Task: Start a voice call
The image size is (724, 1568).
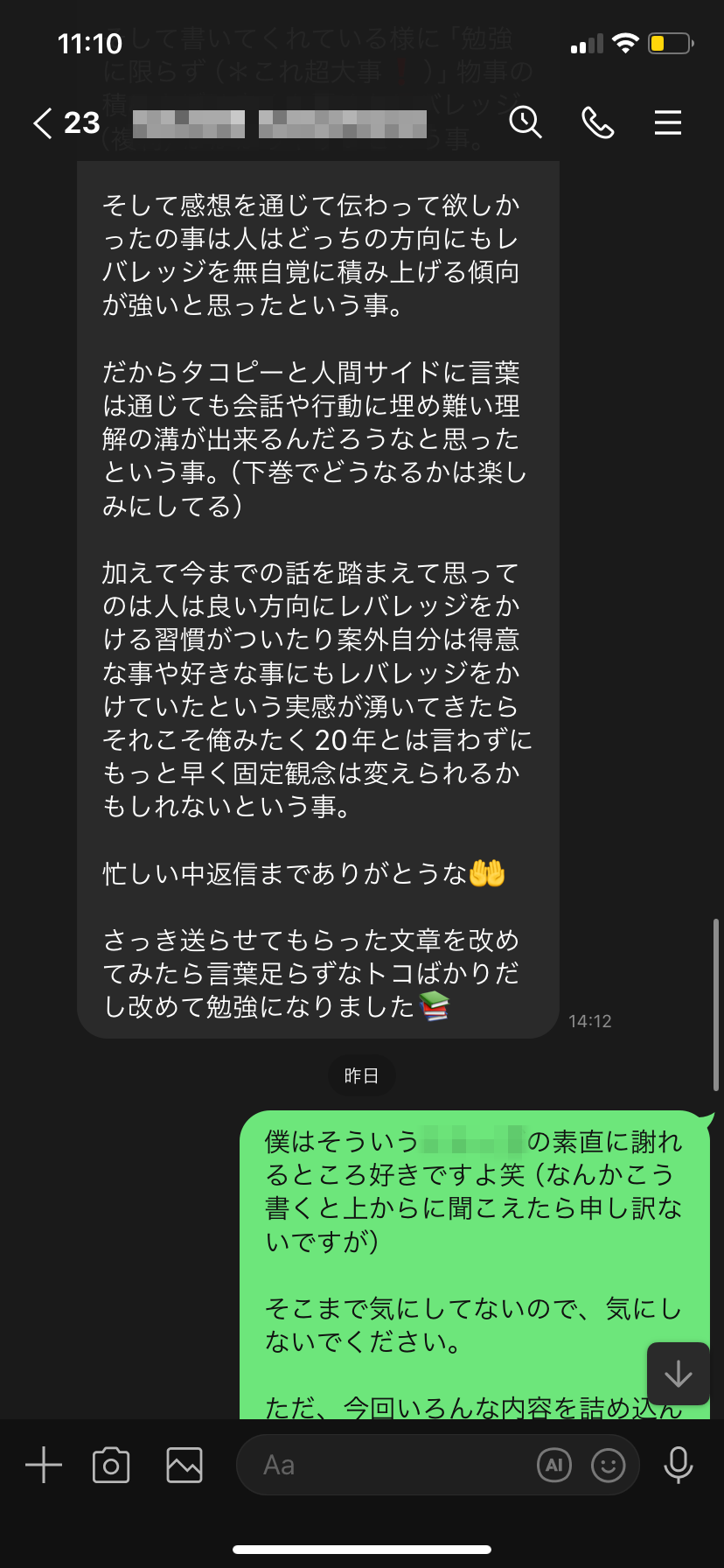Action: click(597, 122)
